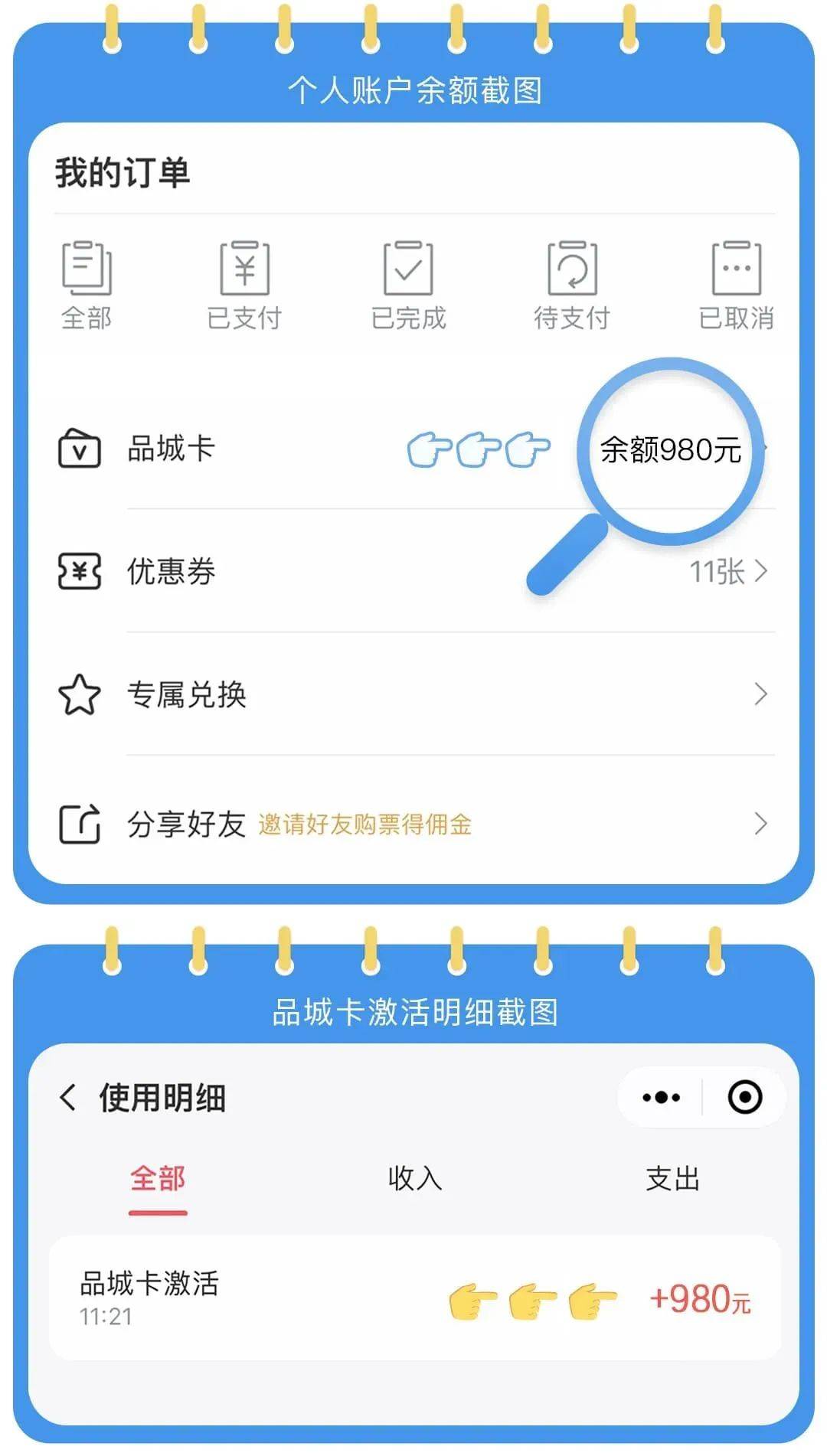Switch to the 支出 tab
The width and height of the screenshot is (827, 1456).
(x=672, y=1180)
